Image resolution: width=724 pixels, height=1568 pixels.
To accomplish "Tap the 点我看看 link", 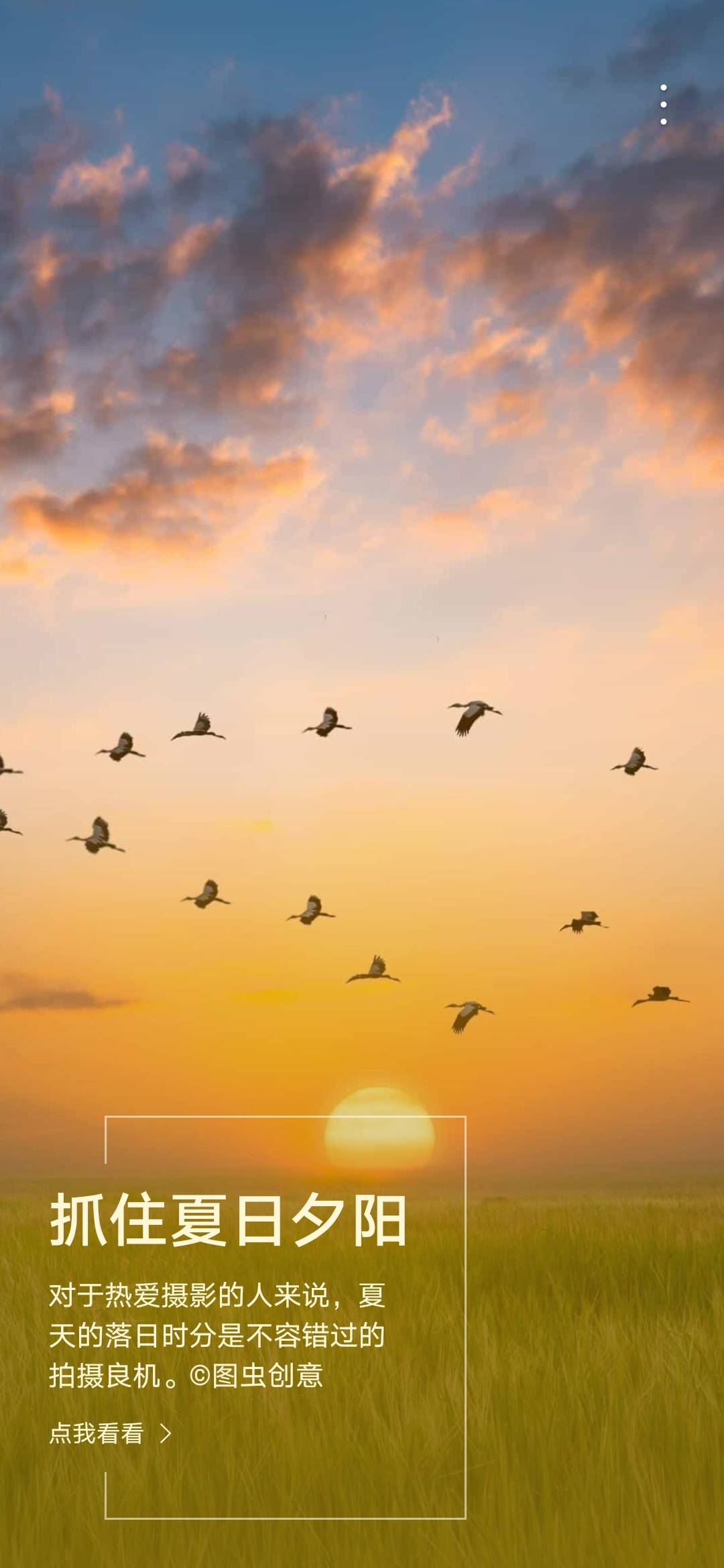I will [111, 1433].
